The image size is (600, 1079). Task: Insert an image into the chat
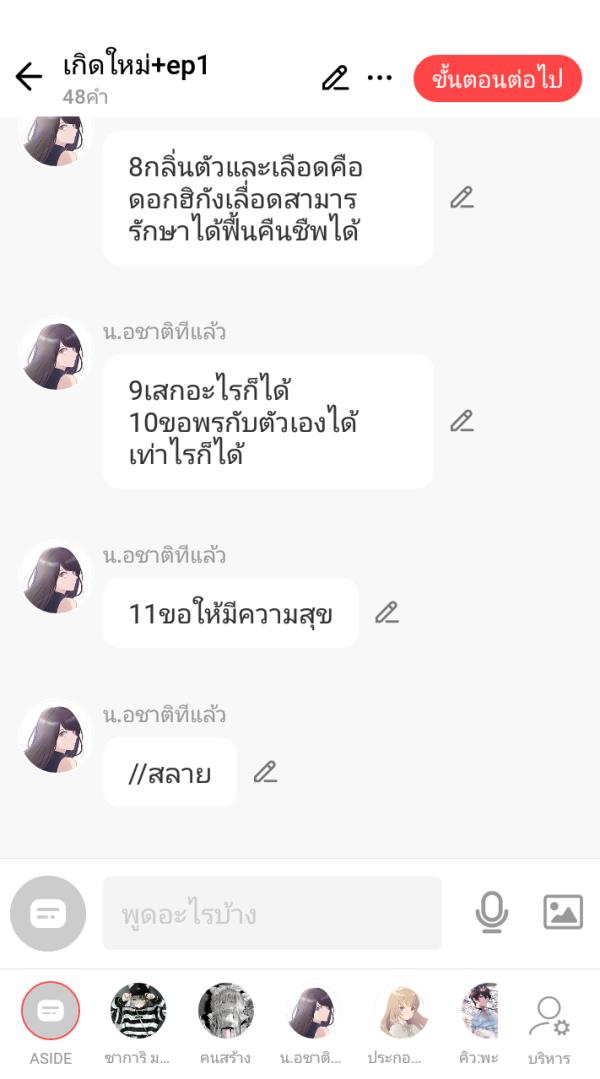coord(562,912)
